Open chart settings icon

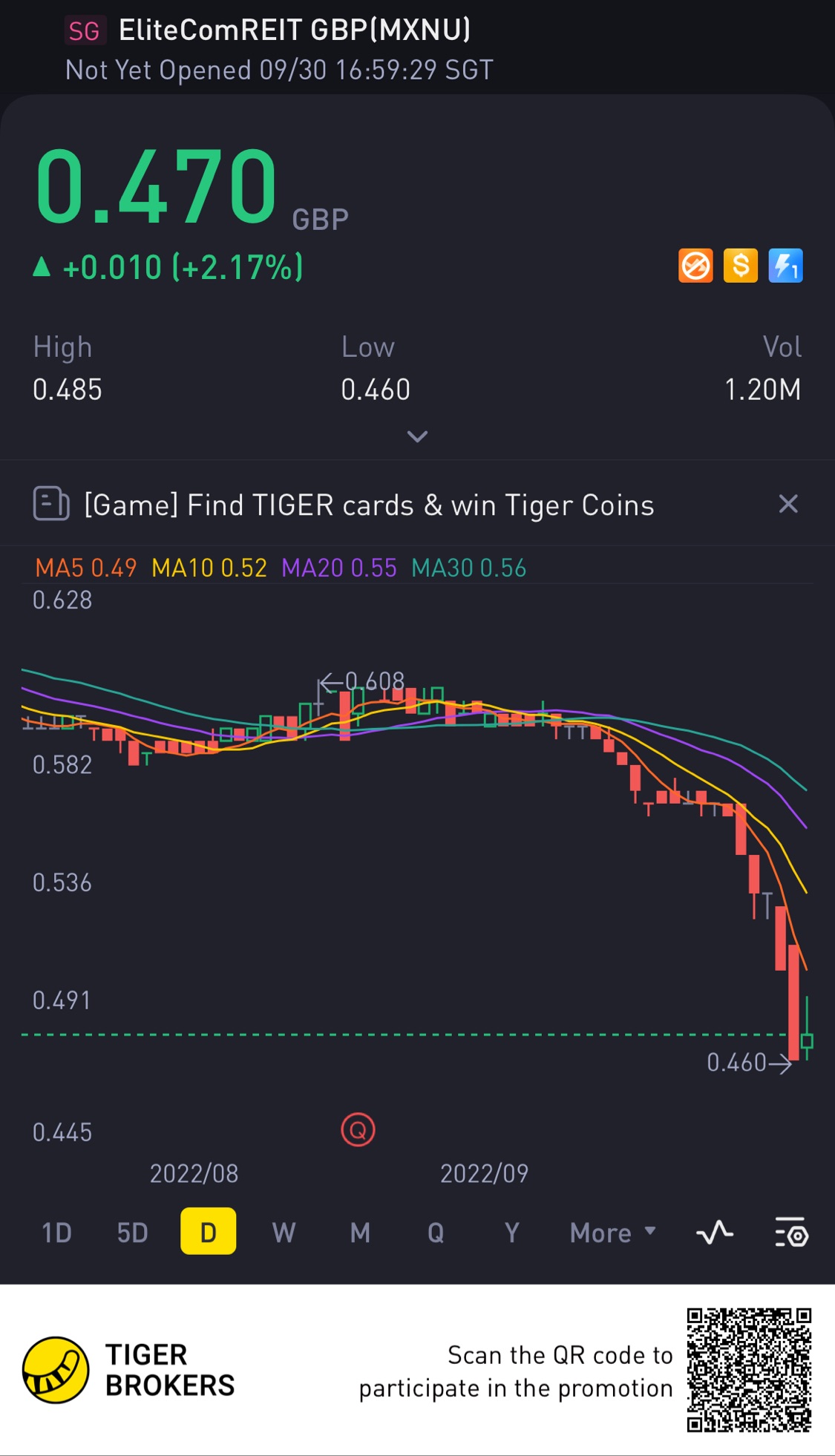point(791,1233)
